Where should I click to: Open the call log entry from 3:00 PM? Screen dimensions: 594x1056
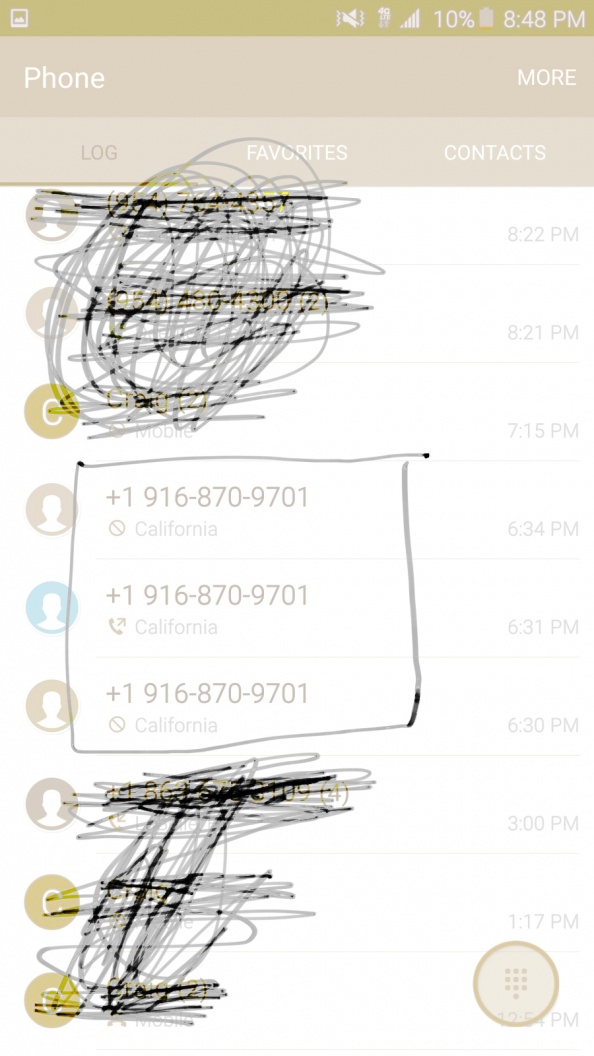point(297,805)
